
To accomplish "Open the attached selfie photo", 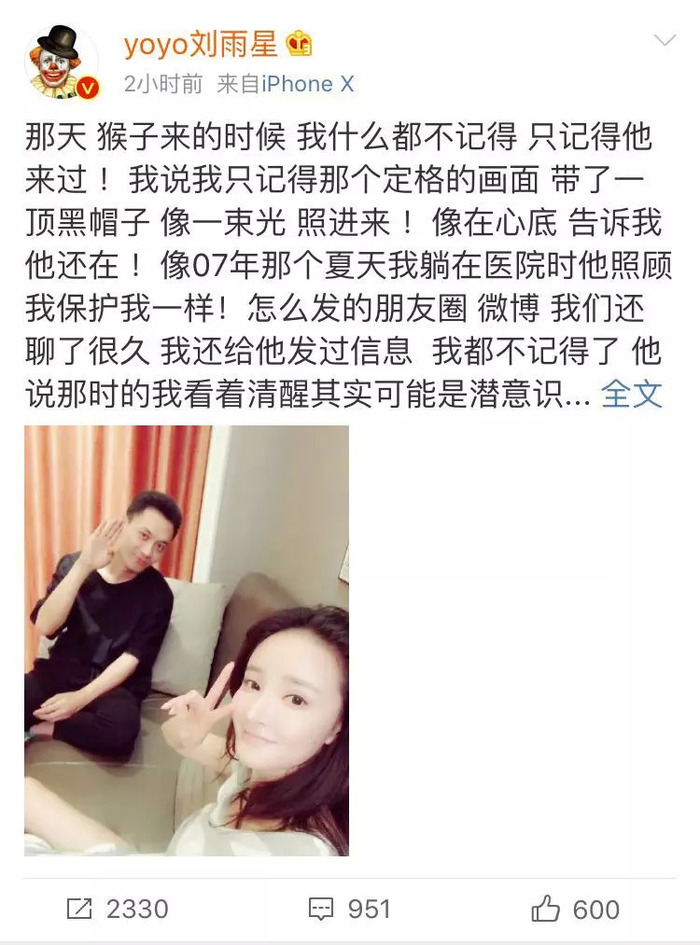I will click(187, 640).
